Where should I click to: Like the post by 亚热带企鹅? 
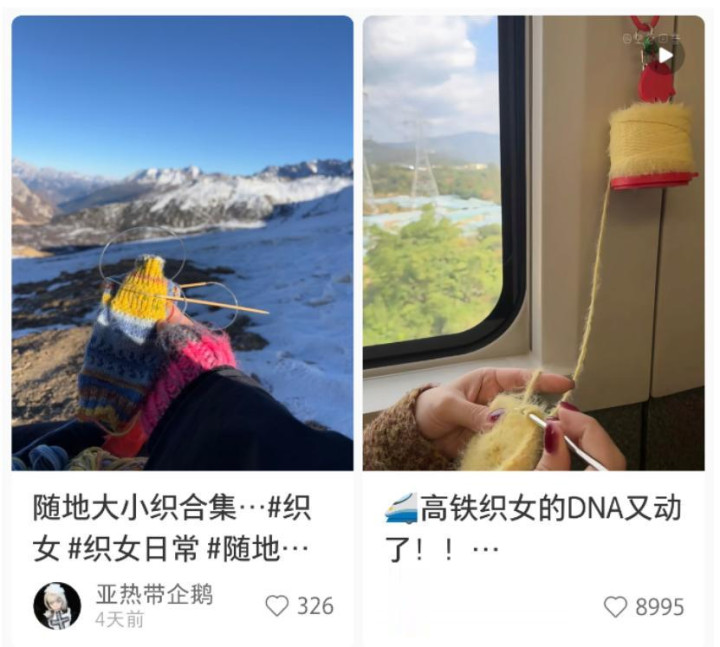click(277, 606)
